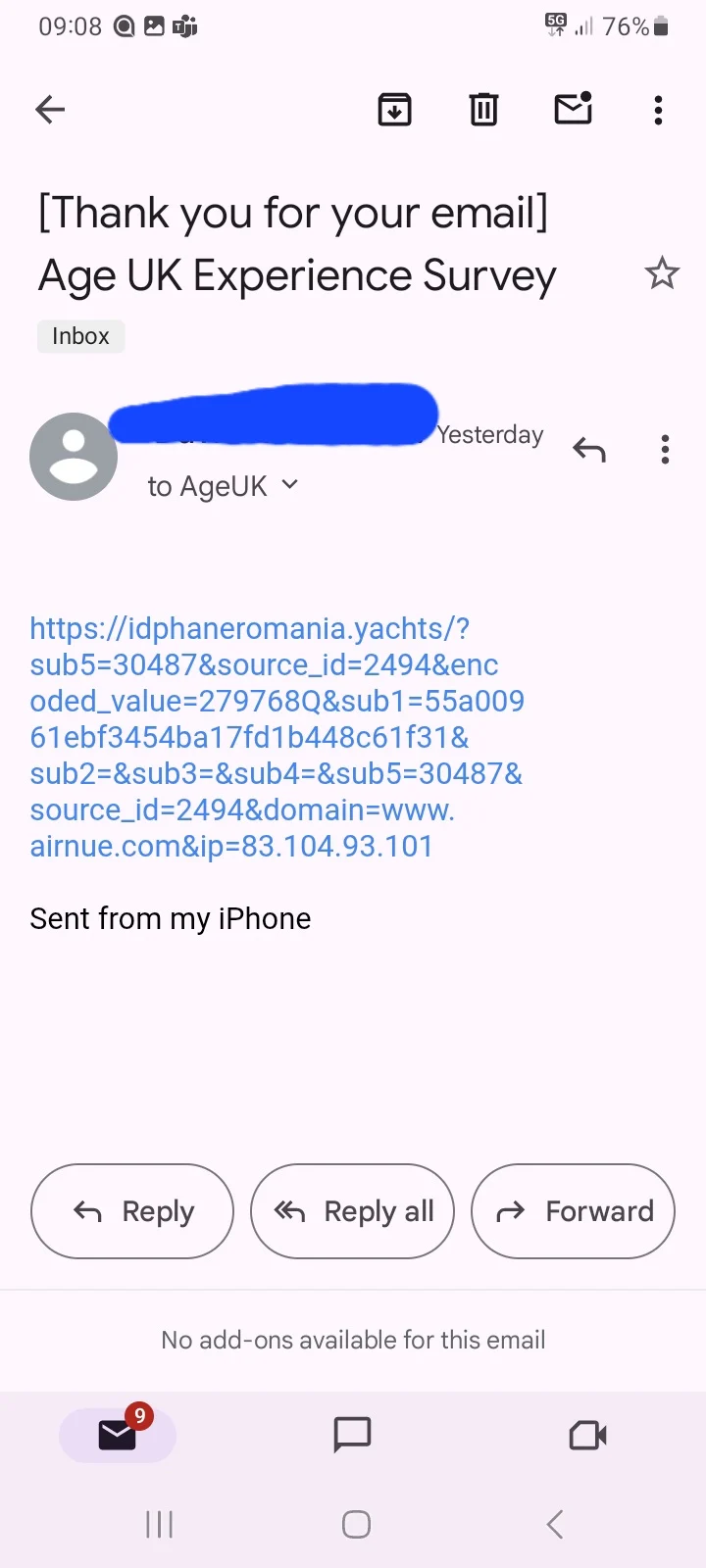
Task: Open the top app bar overflow menu
Action: point(659,110)
